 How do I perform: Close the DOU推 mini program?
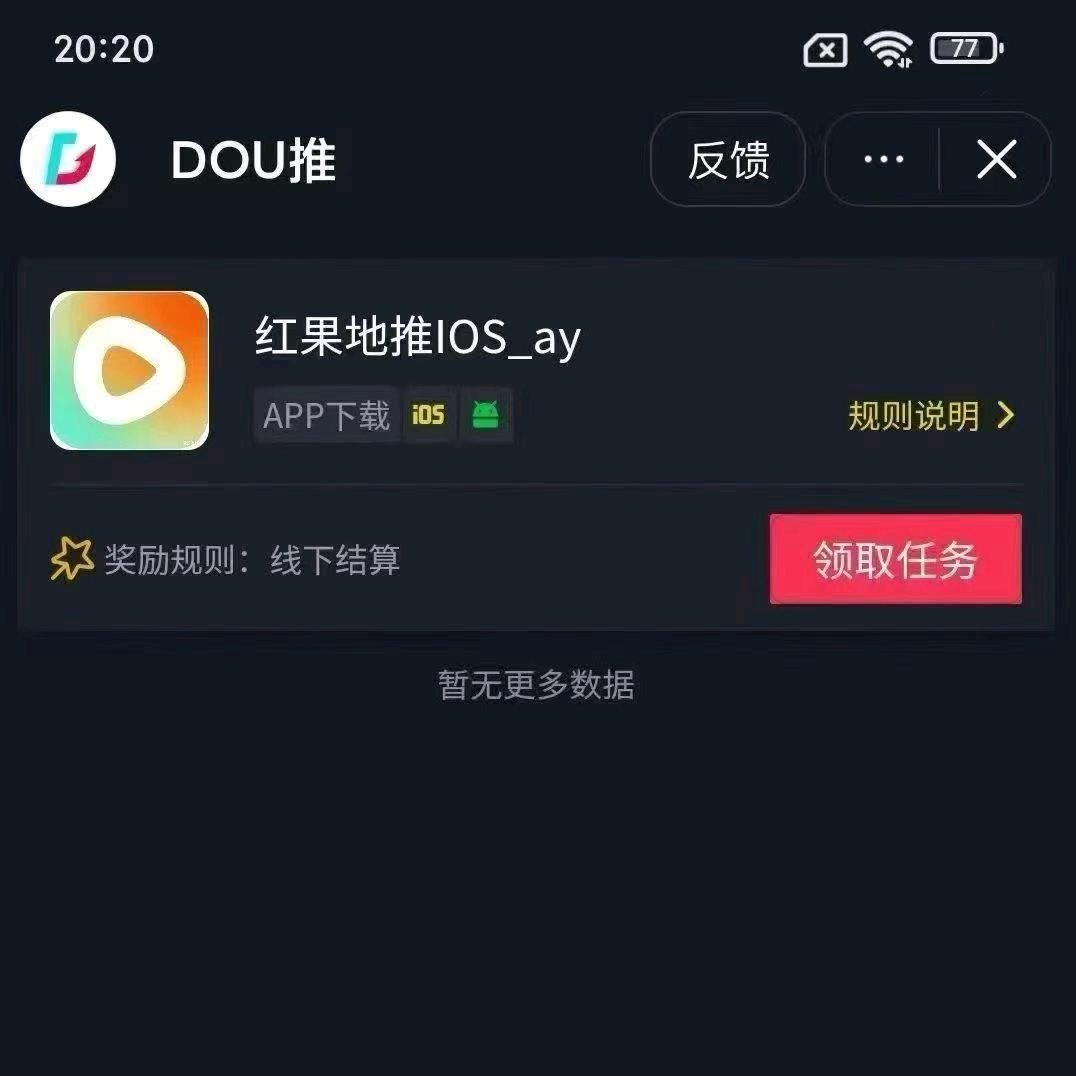tap(996, 160)
